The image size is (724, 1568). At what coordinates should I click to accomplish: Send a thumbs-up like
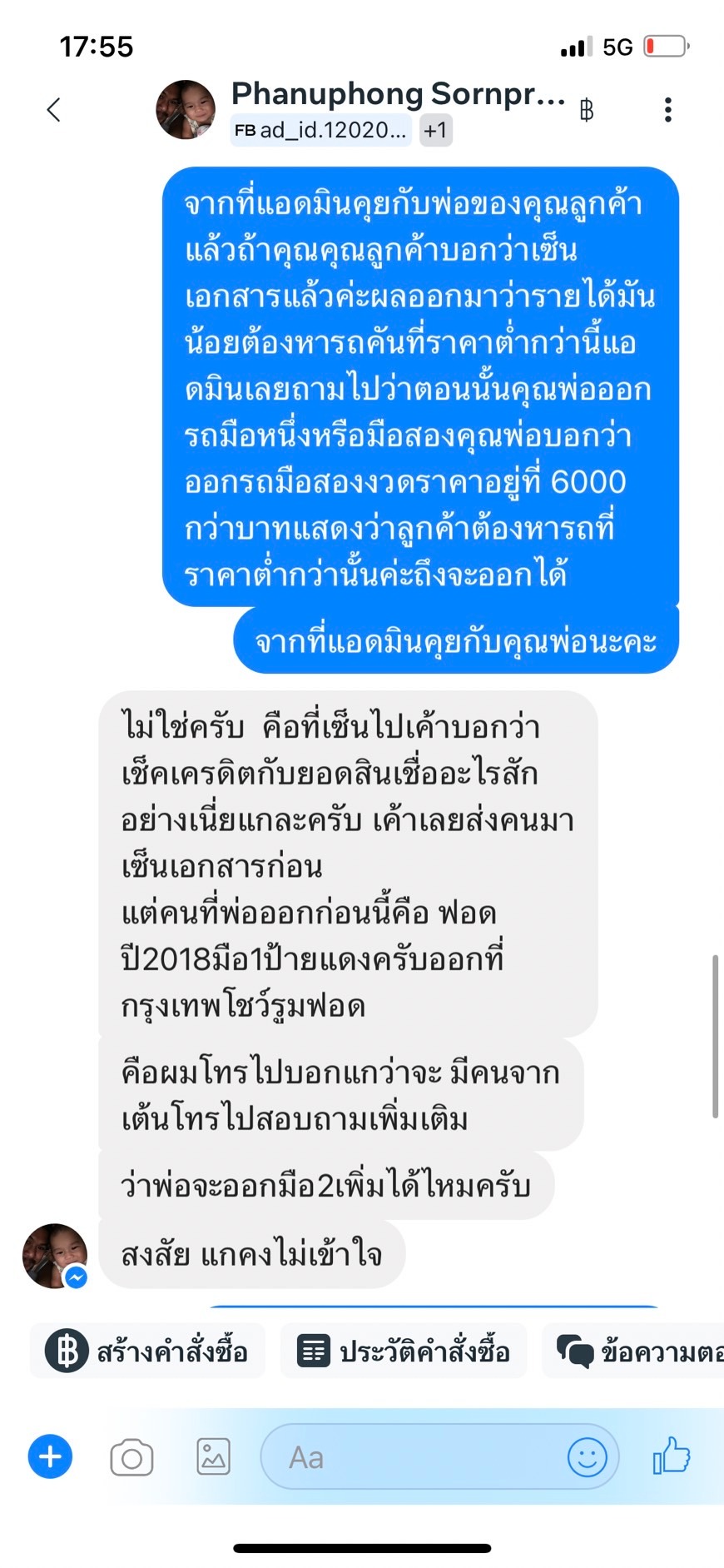(x=672, y=1455)
